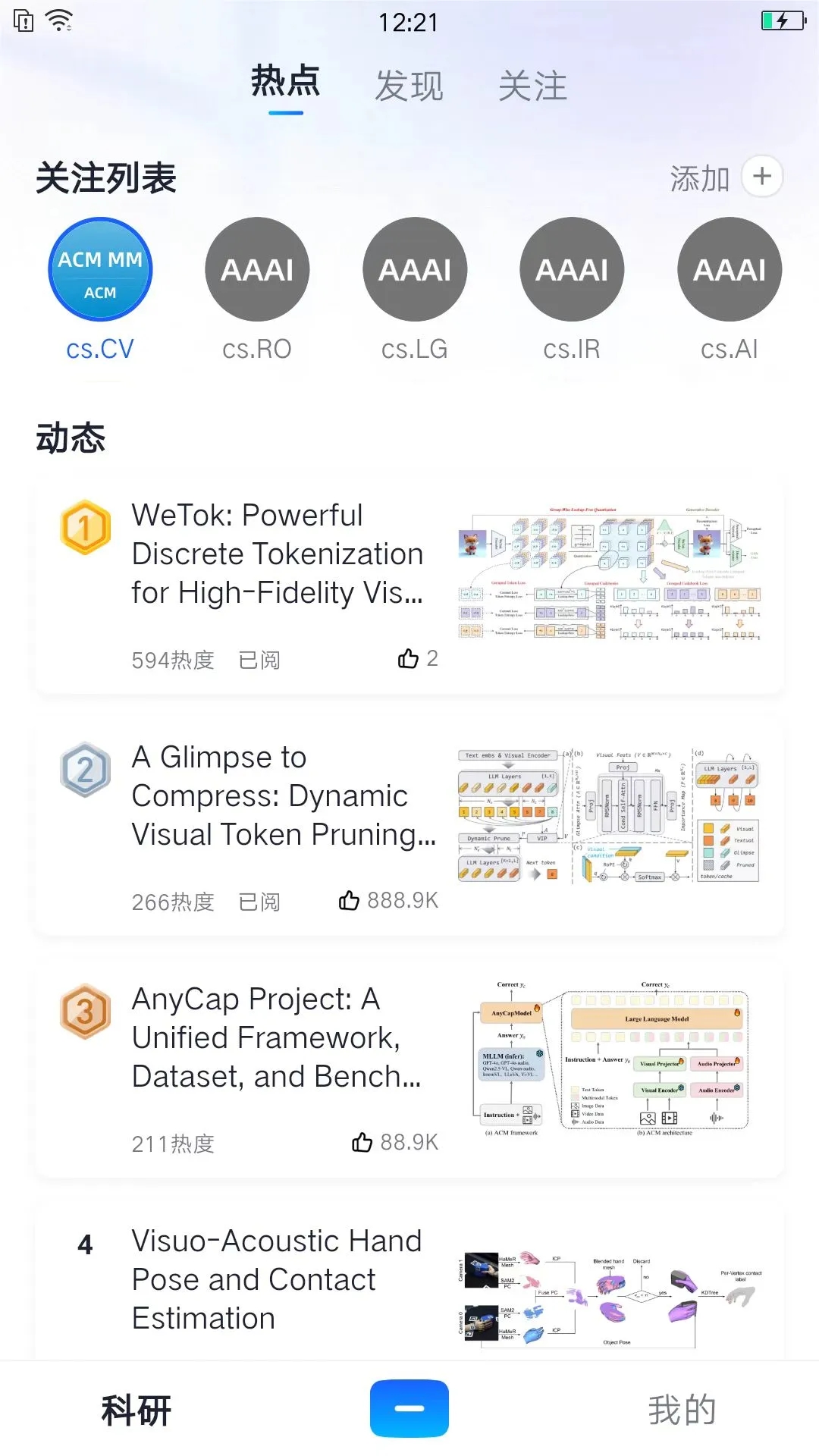This screenshot has height=1456, width=819.
Task: Like the A Glimpse to Compress paper
Action: point(388,900)
